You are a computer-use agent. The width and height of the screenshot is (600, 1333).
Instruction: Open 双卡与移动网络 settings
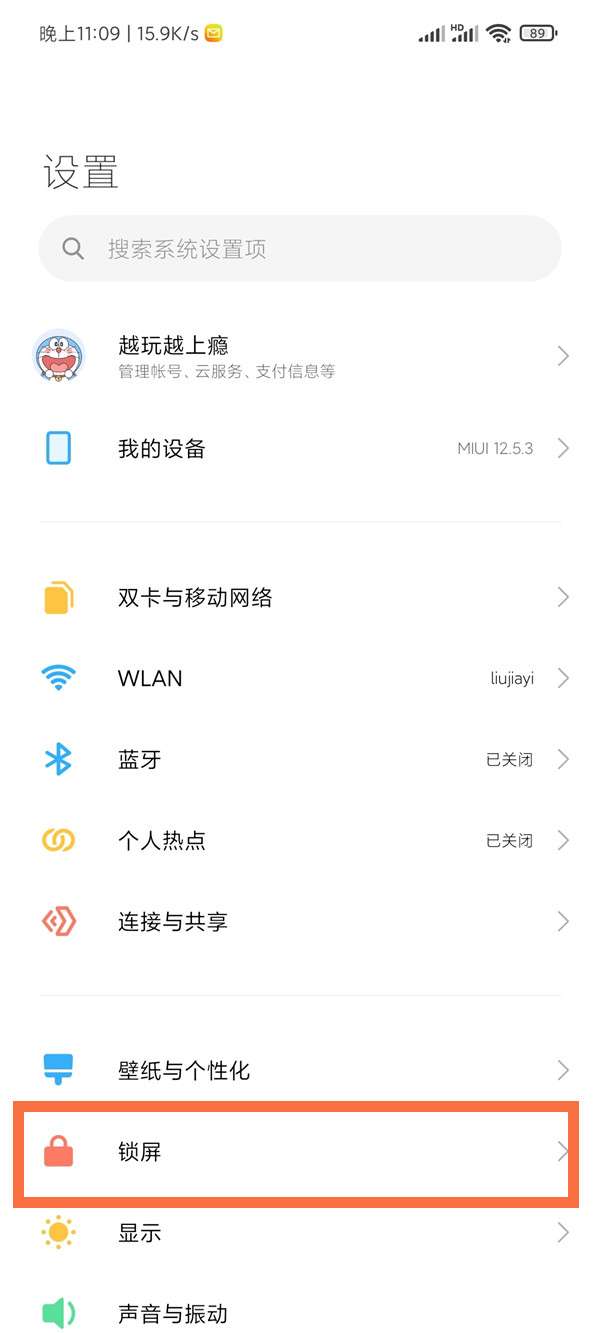[300, 598]
